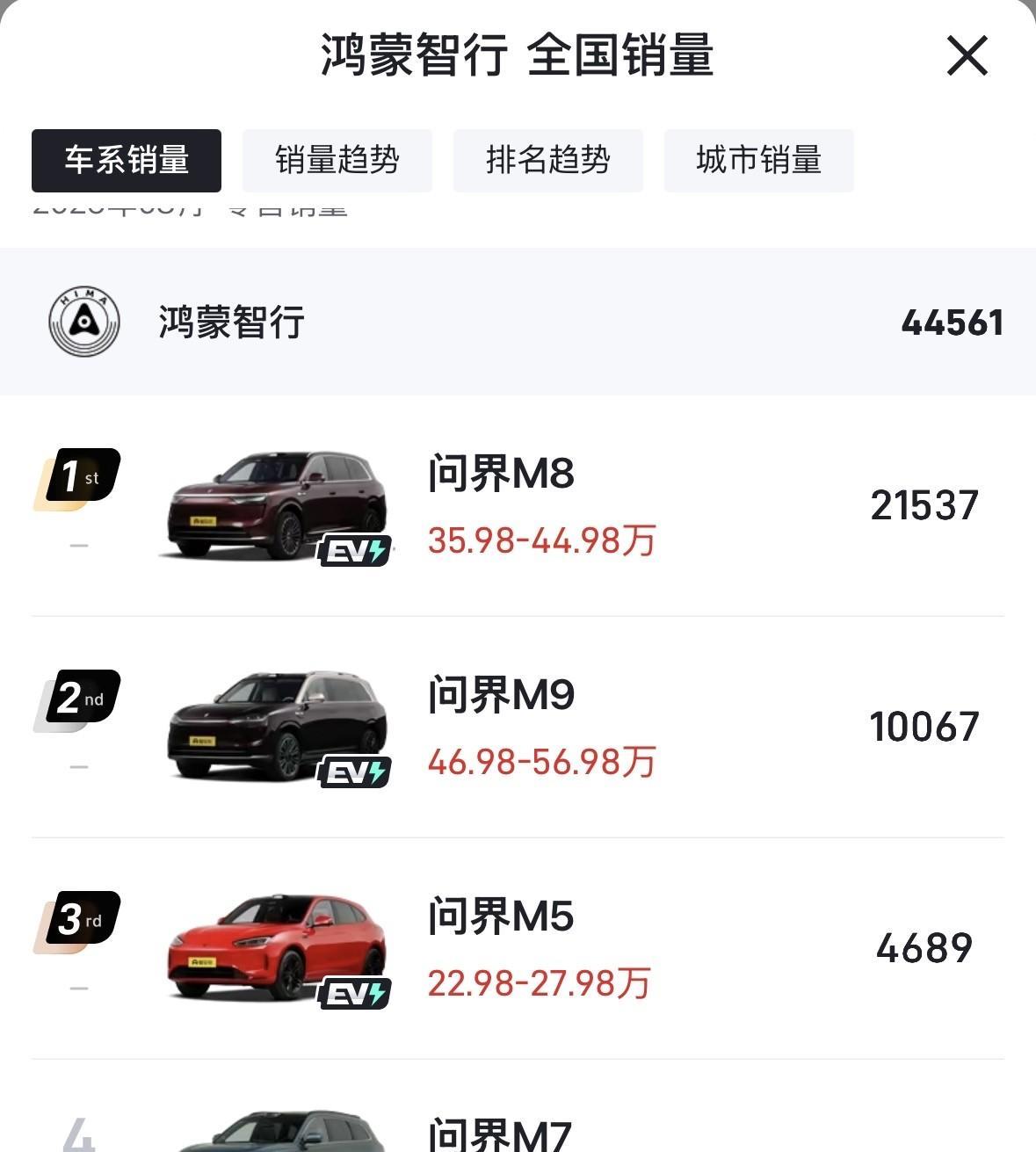Open the 问界M8 sales row
Viewport: 1036px width, 1152px height.
(x=518, y=506)
